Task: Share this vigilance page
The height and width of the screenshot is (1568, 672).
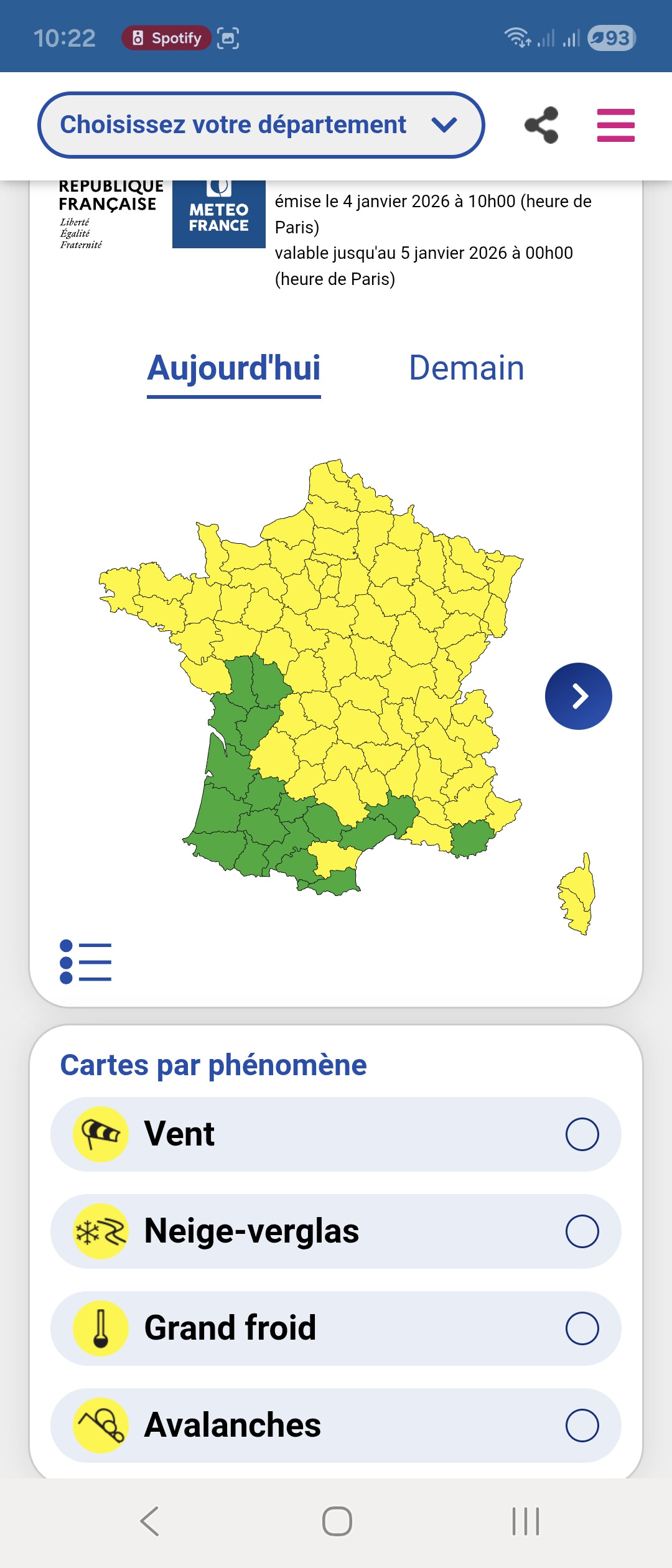Action: point(541,125)
